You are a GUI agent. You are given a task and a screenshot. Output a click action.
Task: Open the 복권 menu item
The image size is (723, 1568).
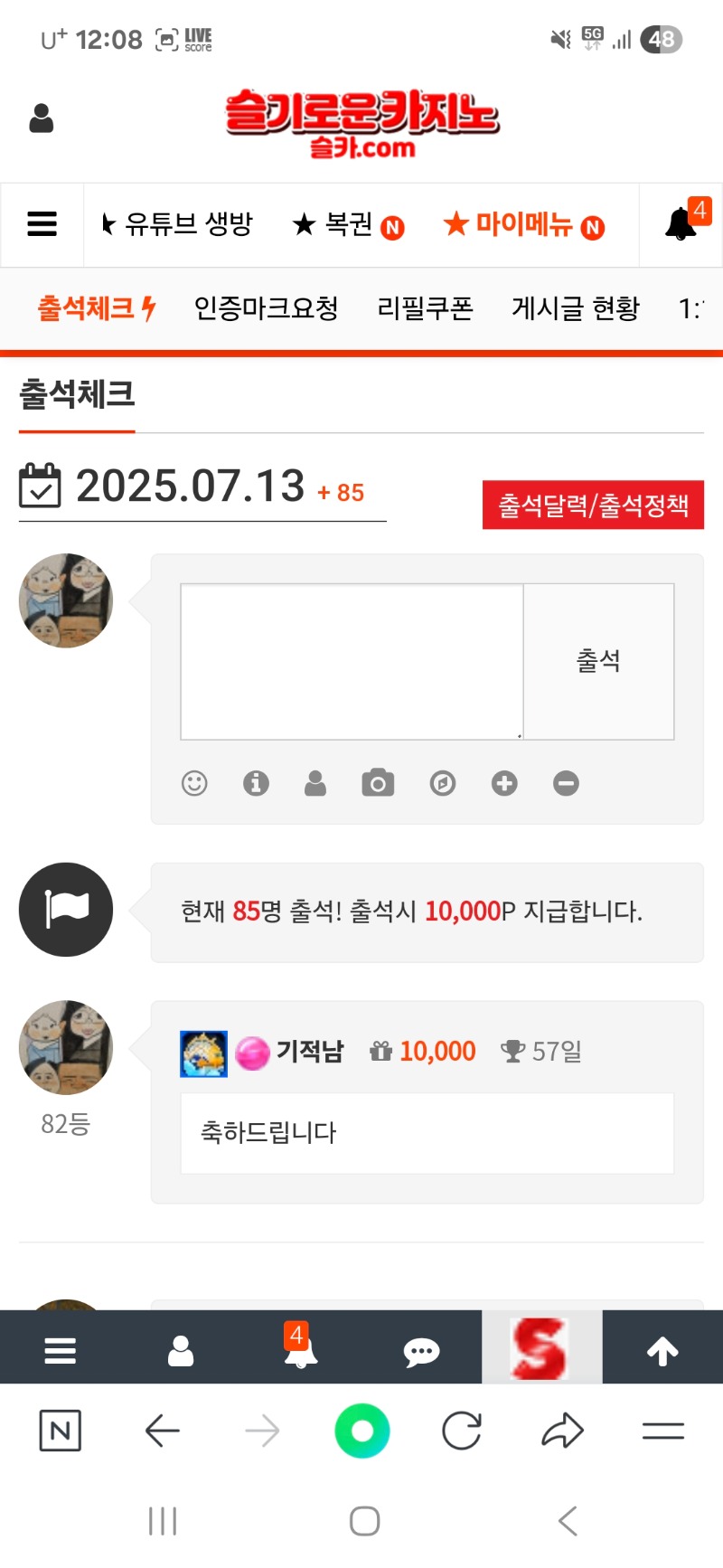coord(348,224)
